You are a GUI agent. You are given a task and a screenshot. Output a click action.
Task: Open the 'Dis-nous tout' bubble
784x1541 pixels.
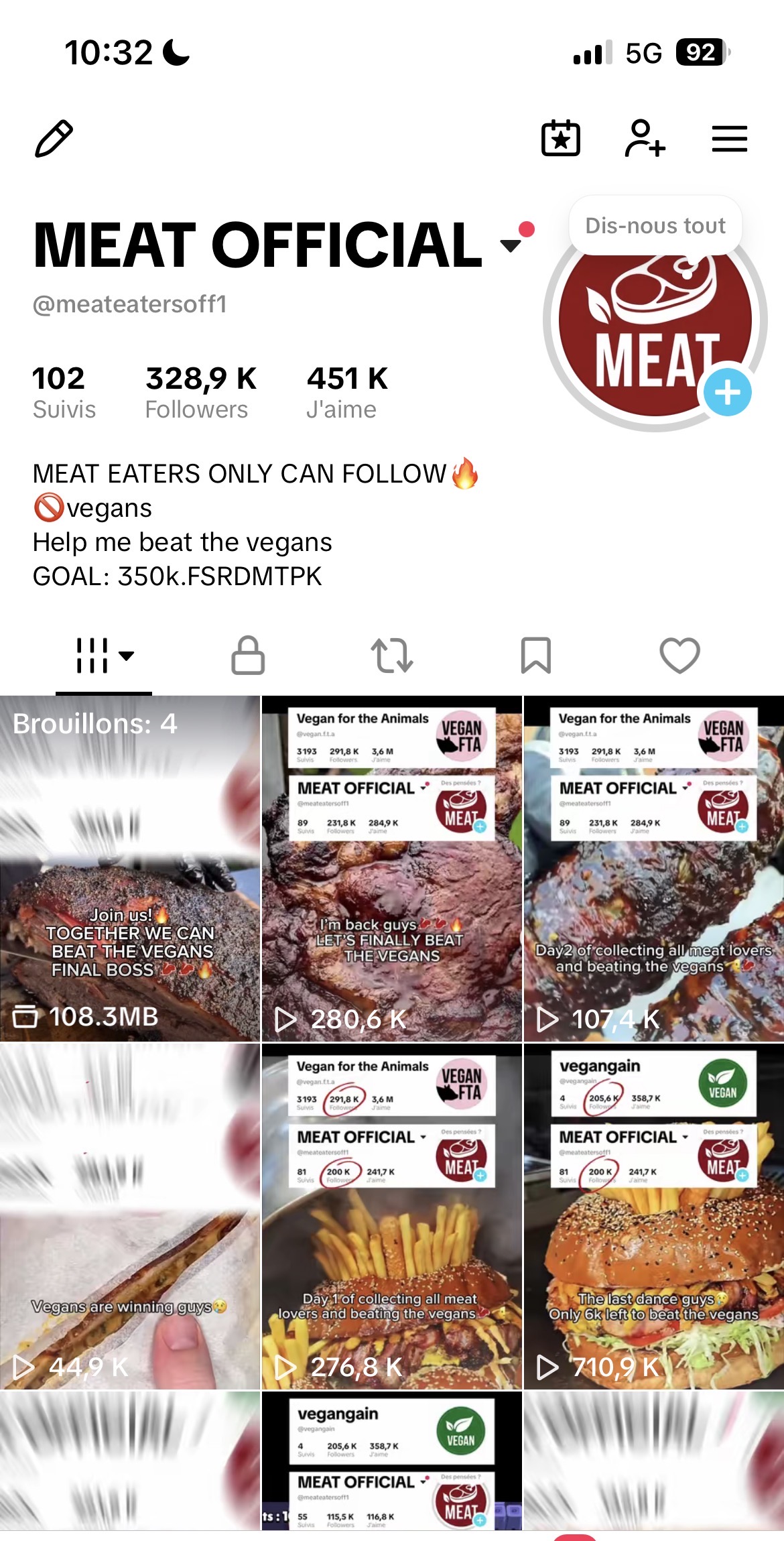pos(655,225)
